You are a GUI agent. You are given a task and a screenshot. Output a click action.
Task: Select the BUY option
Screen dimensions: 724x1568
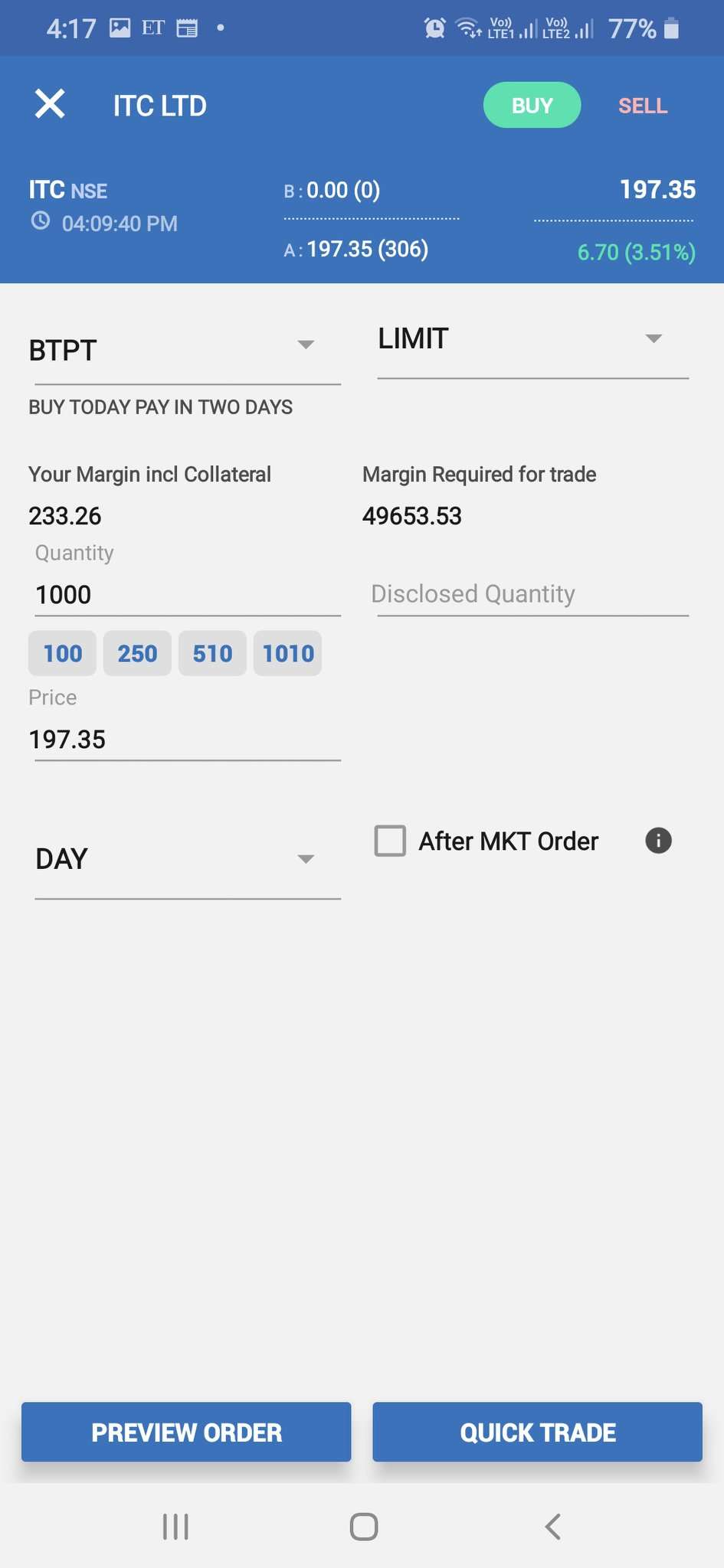click(x=532, y=105)
